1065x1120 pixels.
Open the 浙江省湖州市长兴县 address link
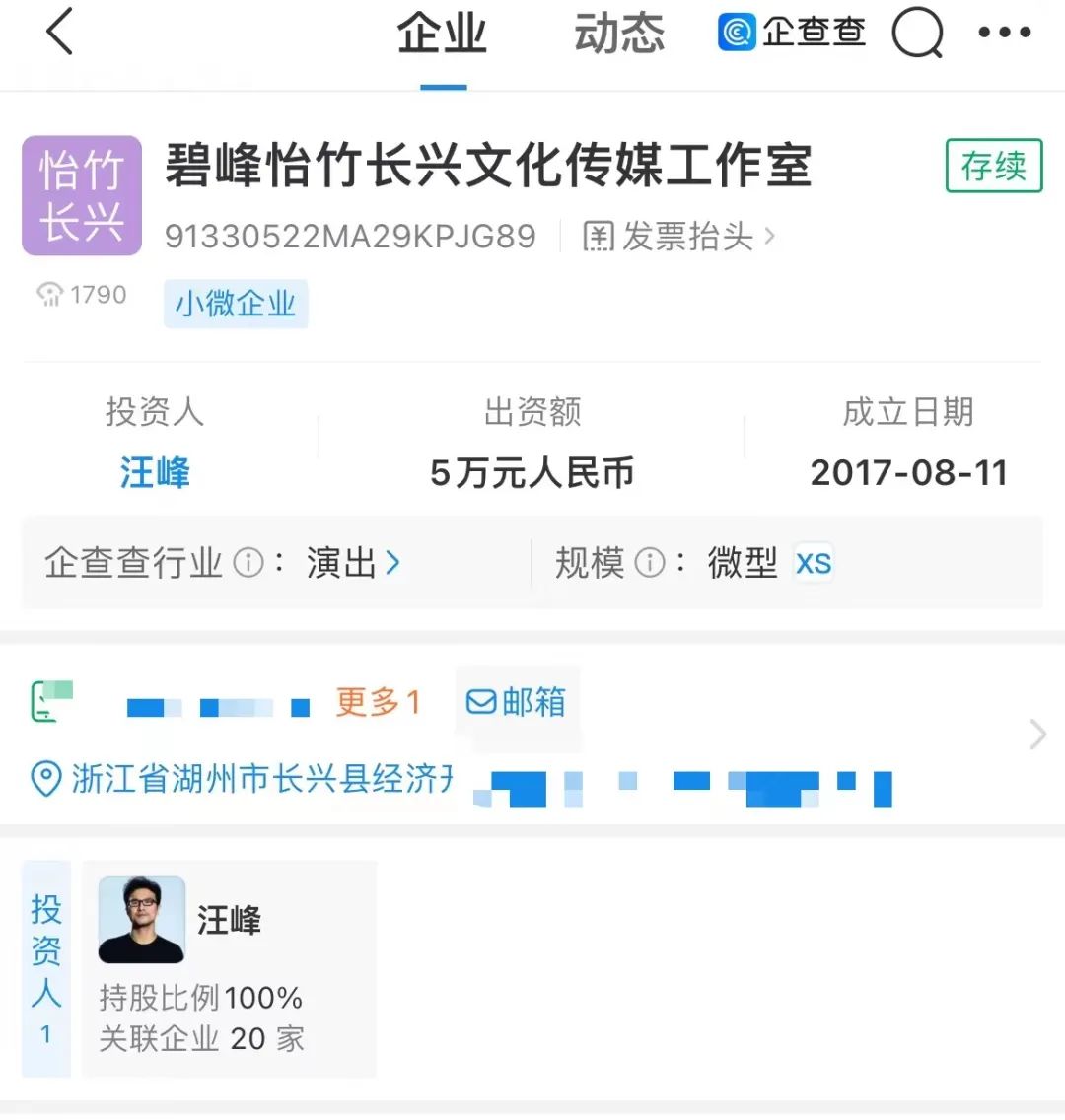coord(261,779)
